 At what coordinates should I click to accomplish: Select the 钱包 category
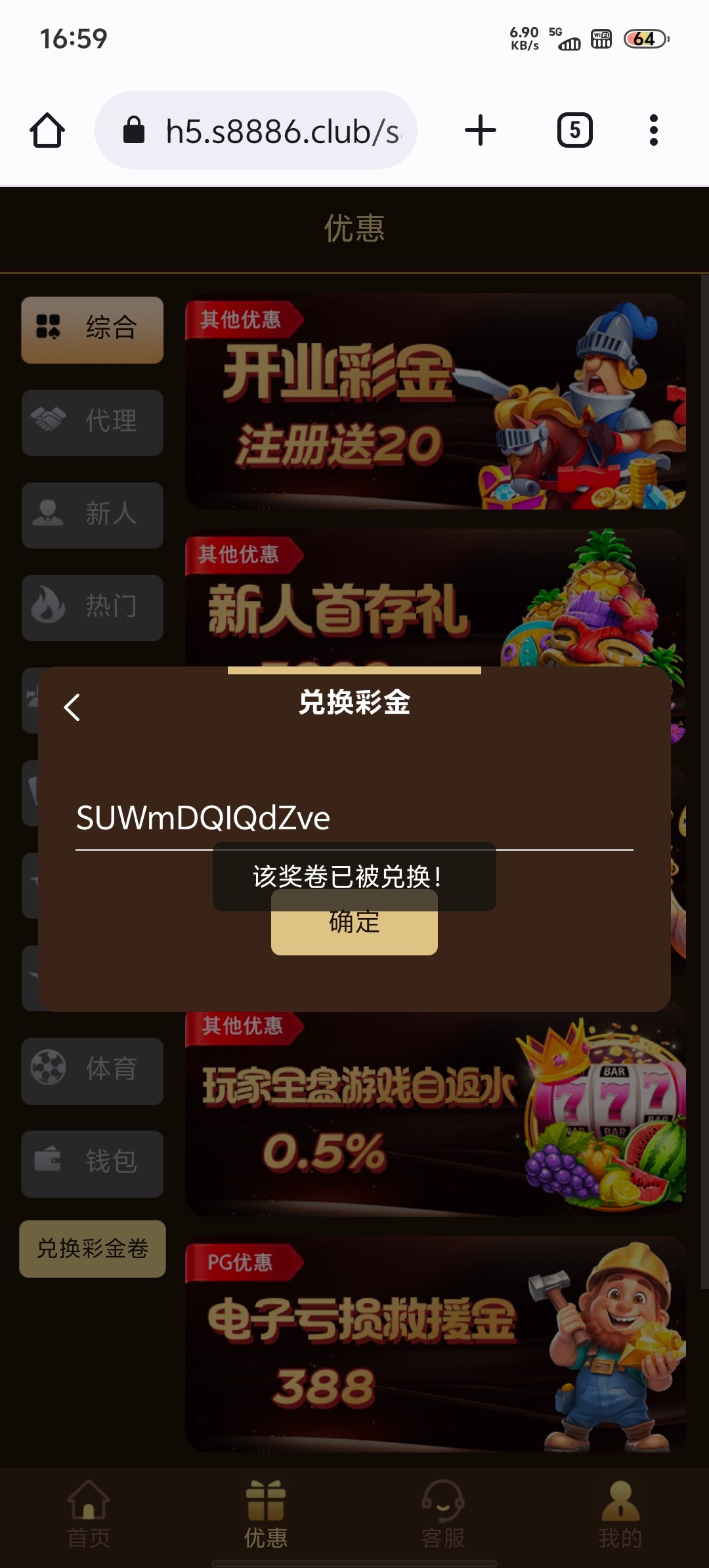point(92,1163)
